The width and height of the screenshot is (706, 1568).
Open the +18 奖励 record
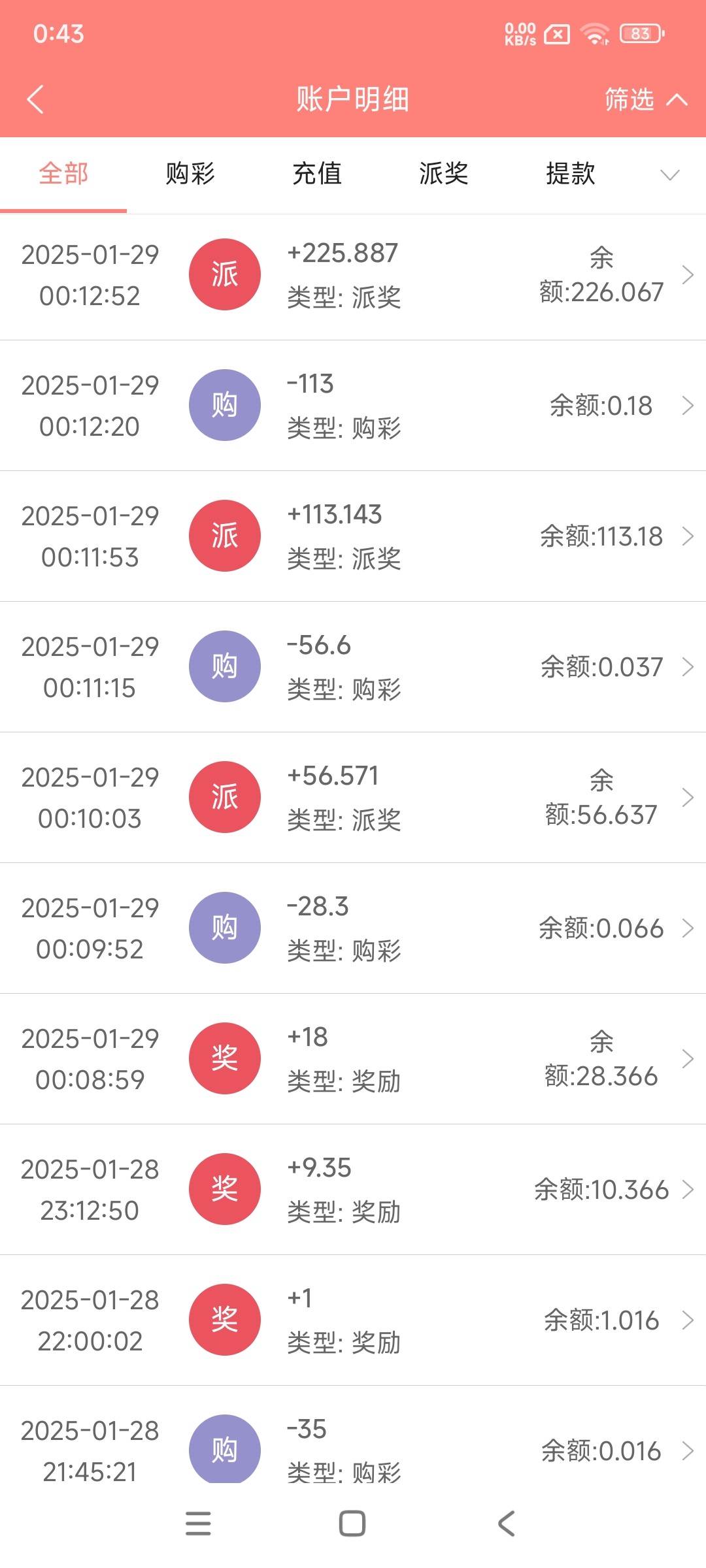[x=353, y=1058]
